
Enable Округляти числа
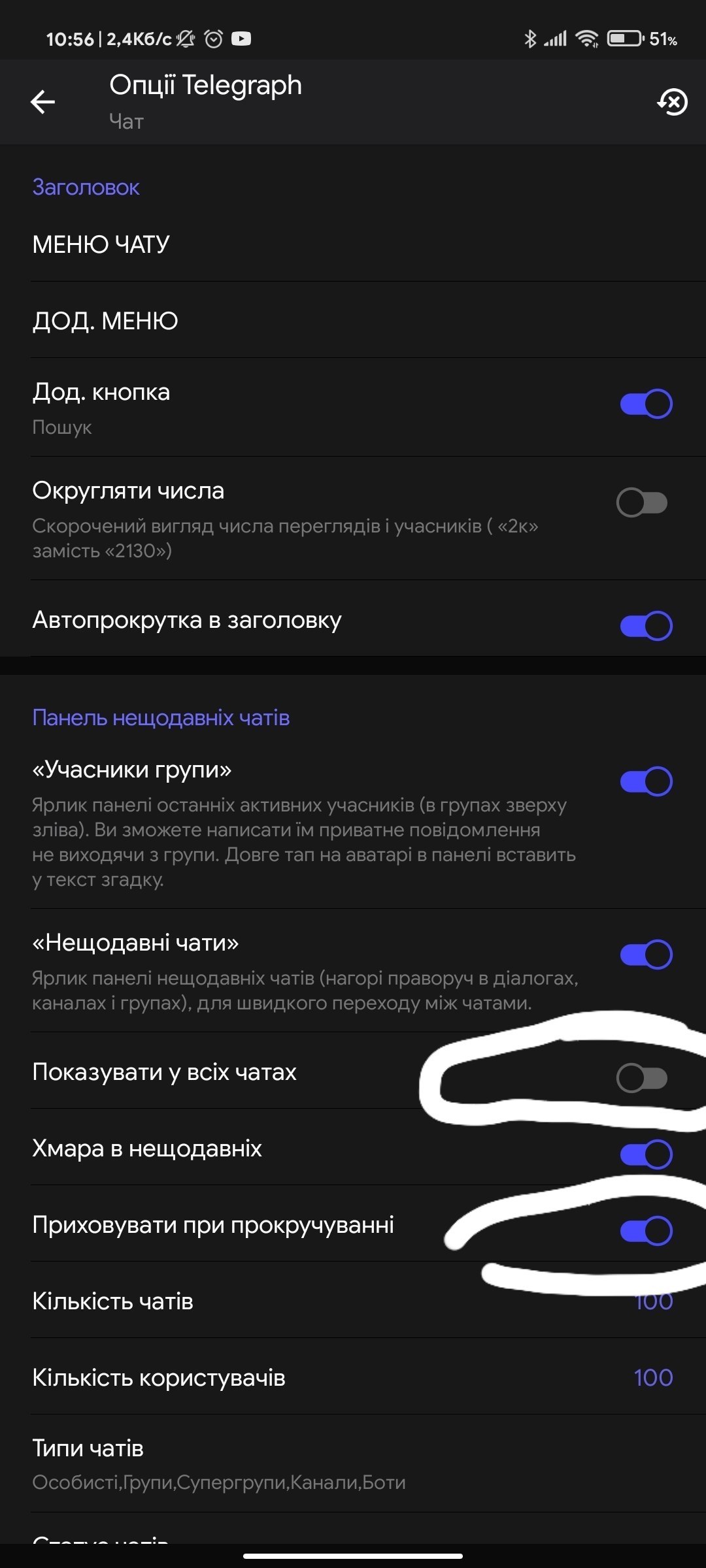(642, 503)
